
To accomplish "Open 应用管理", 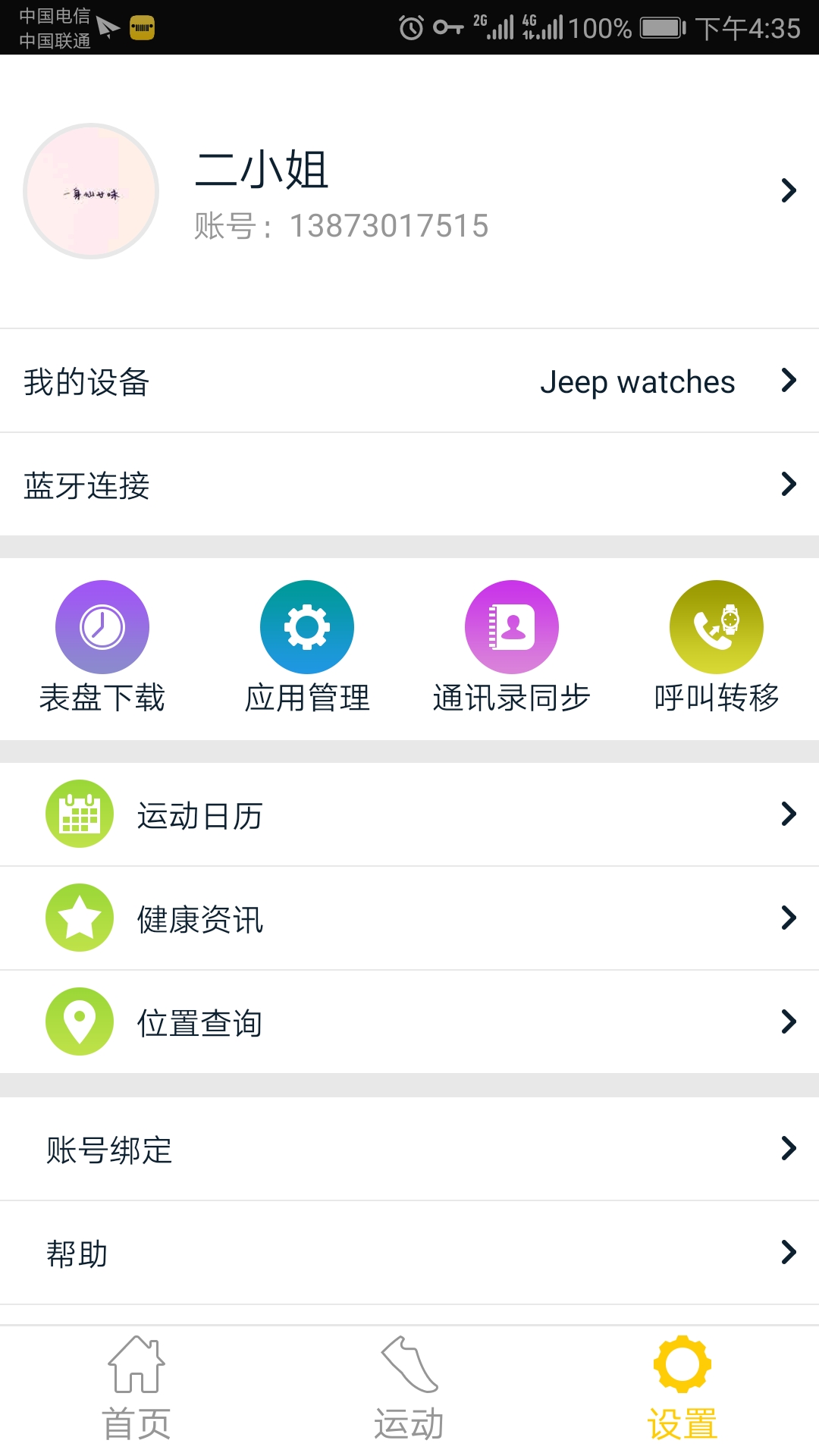I will pos(307,627).
